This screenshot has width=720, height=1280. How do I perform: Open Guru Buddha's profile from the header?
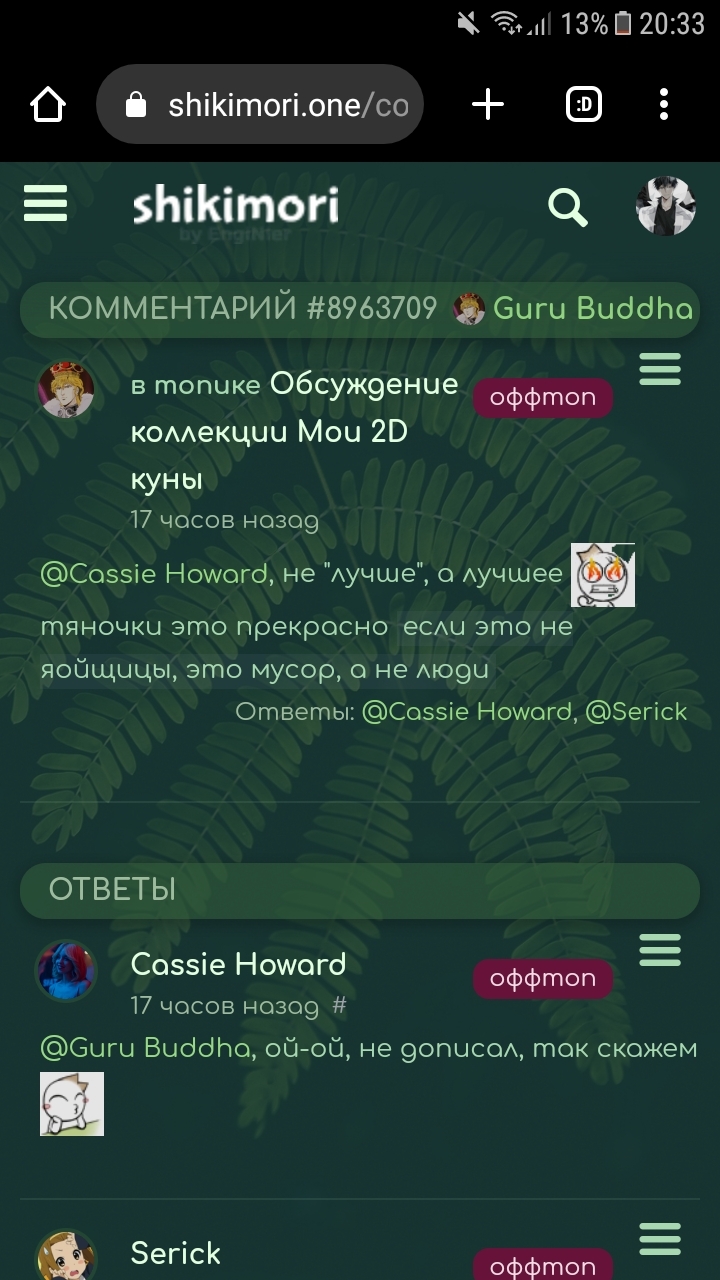point(592,309)
